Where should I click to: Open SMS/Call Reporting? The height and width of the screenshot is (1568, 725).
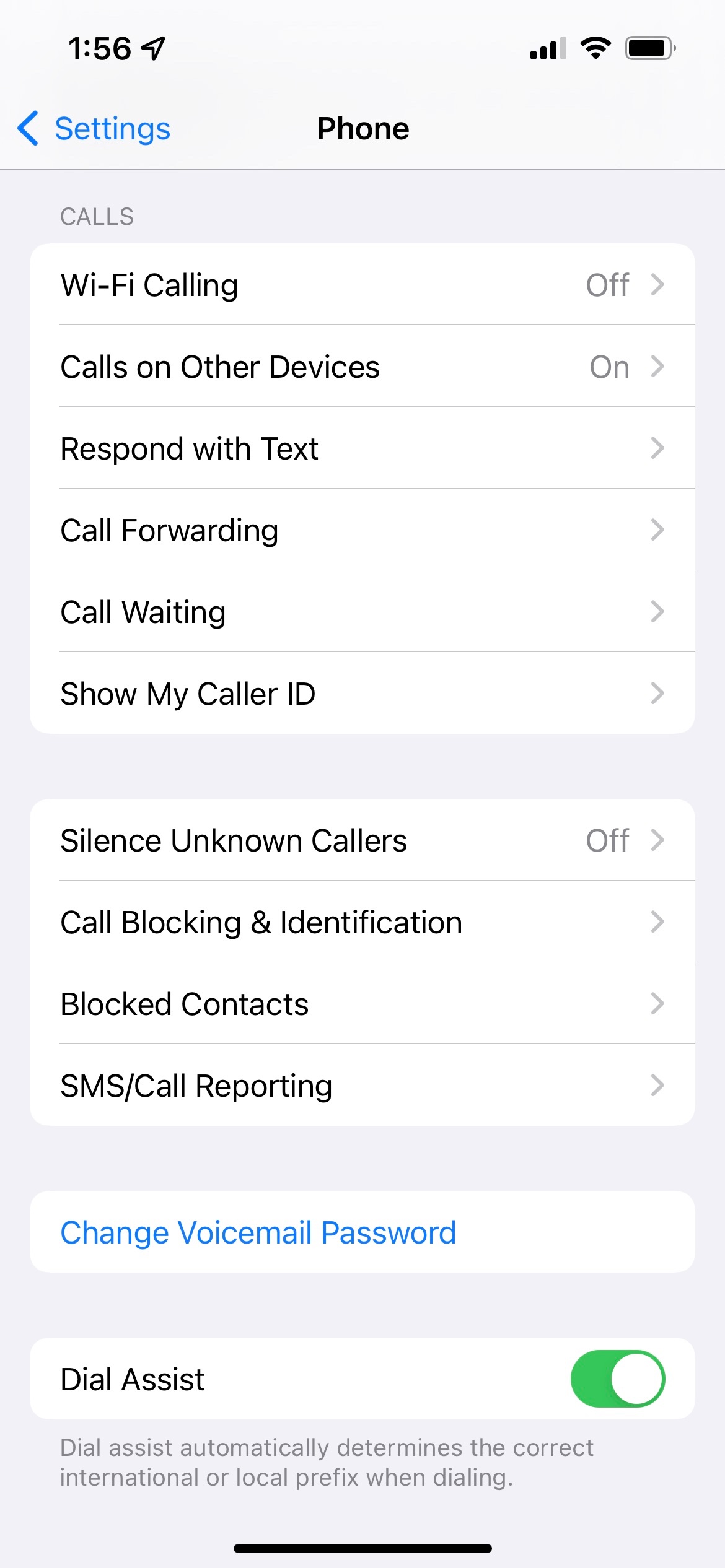(362, 1086)
